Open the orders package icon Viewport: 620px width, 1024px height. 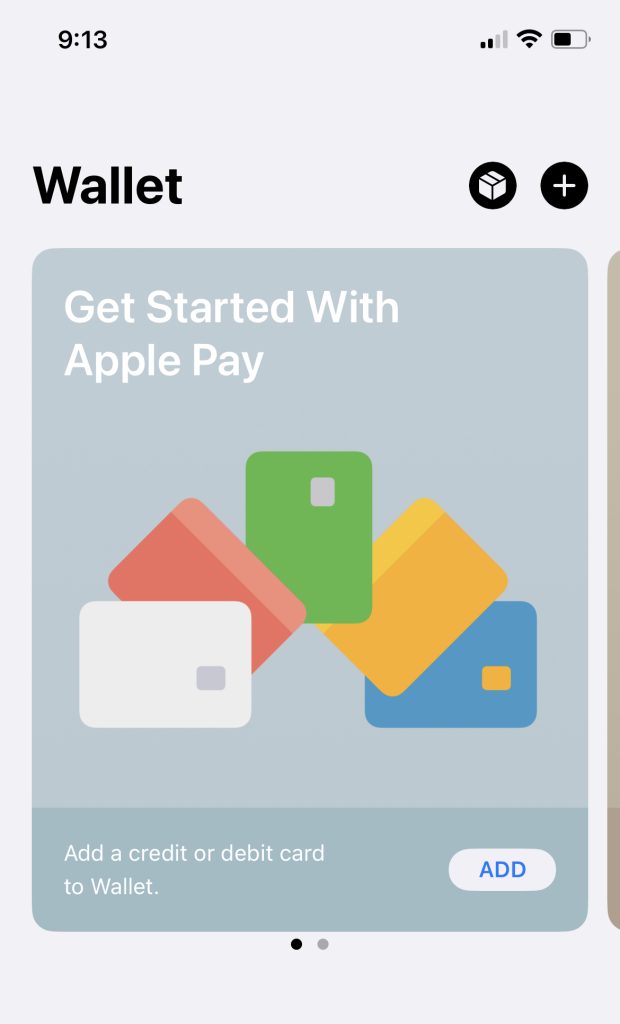(x=493, y=186)
